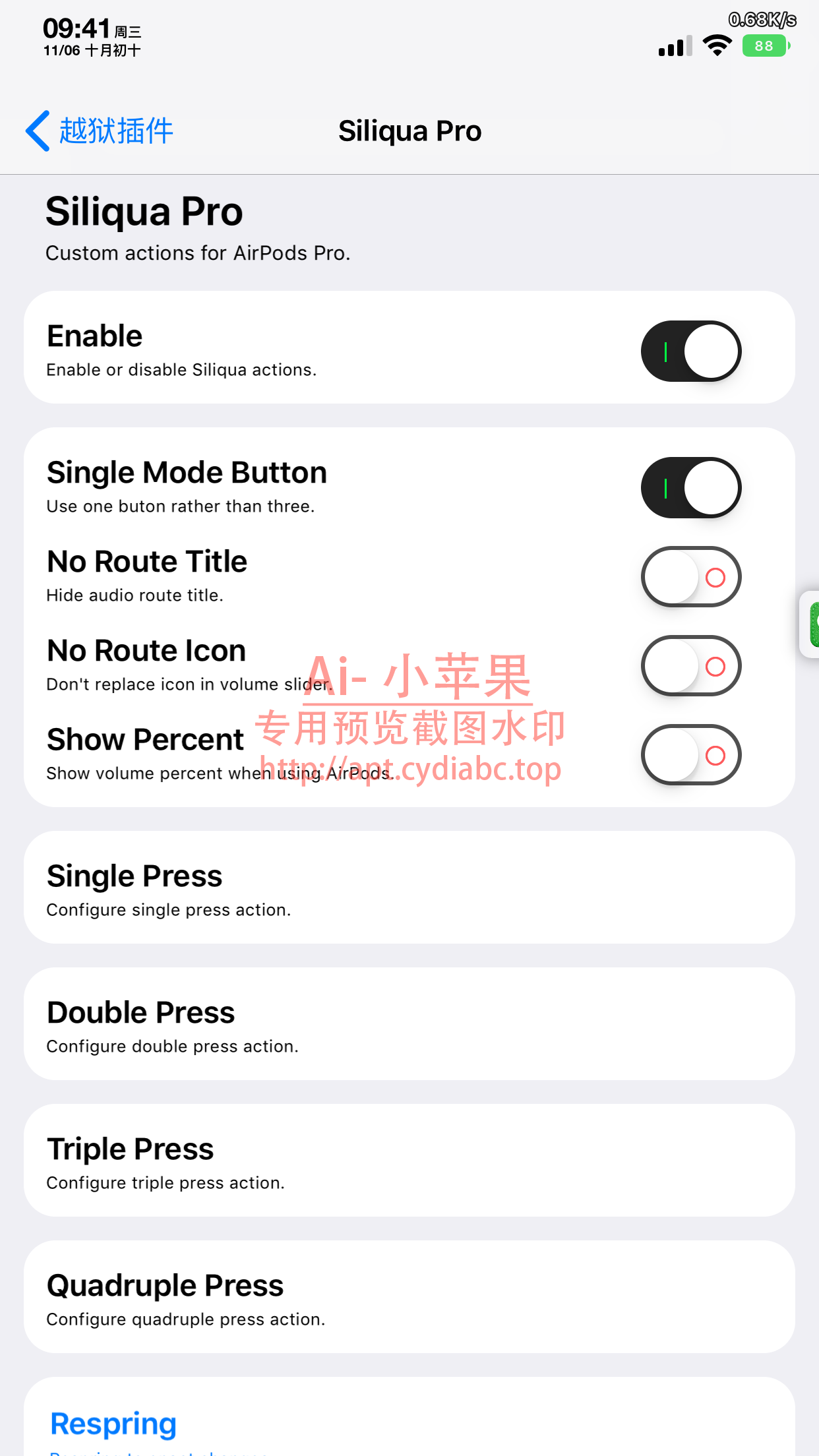Tap the back chevron arrow icon
The width and height of the screenshot is (819, 1456).
pyautogui.click(x=38, y=131)
